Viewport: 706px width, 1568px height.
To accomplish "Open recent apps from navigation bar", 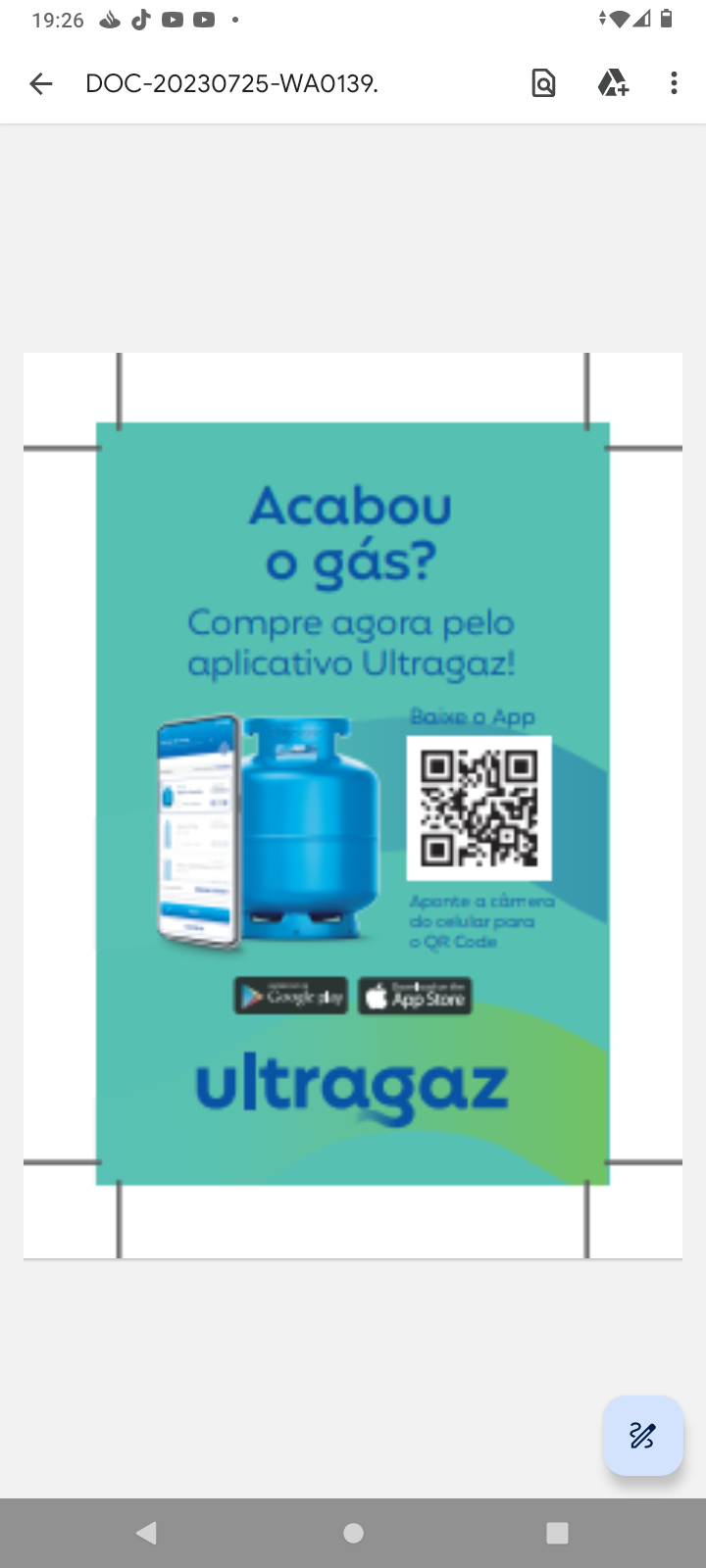I will [557, 1533].
